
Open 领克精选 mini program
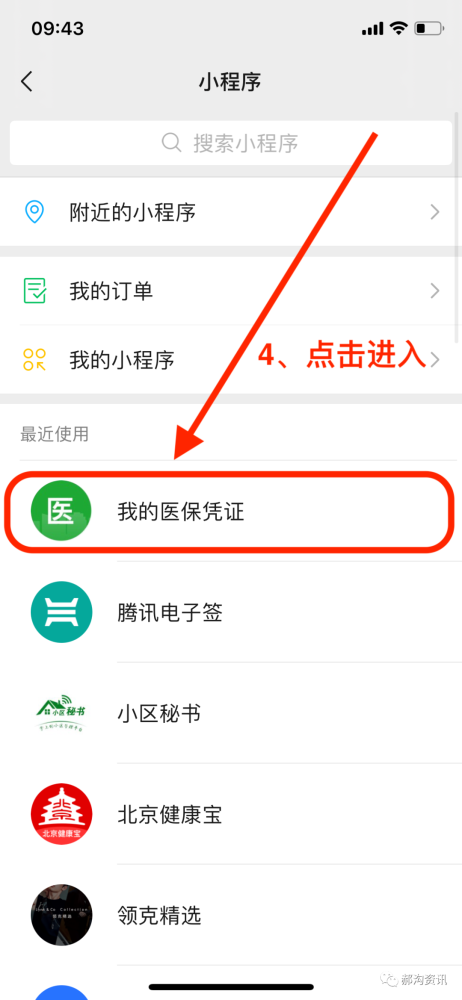tap(231, 915)
